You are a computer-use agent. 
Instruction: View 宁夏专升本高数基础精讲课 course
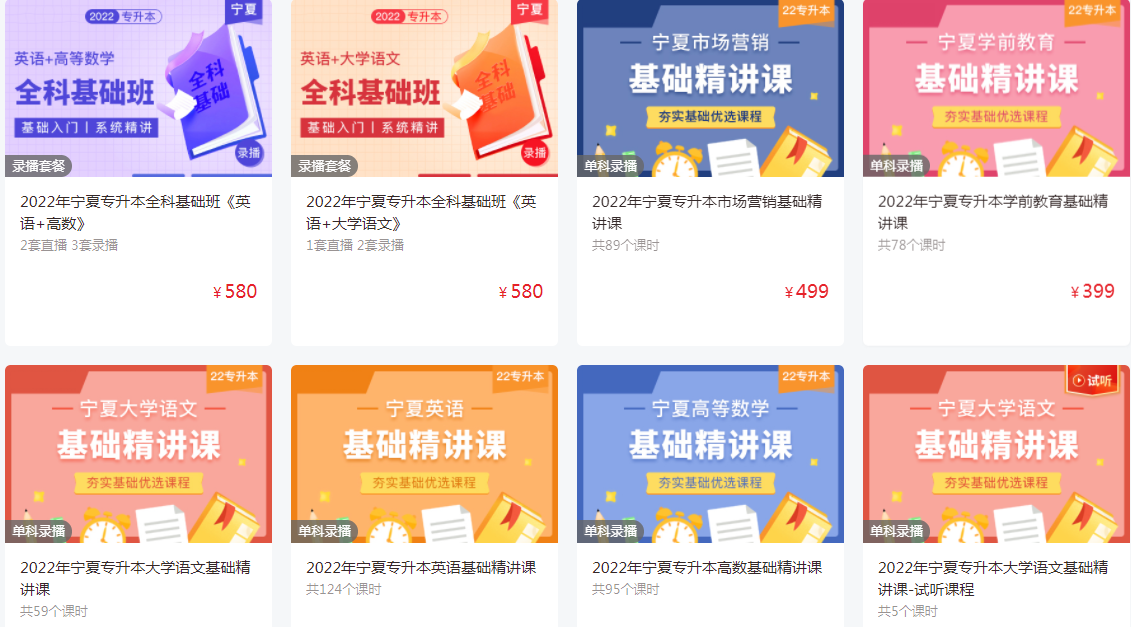(709, 567)
